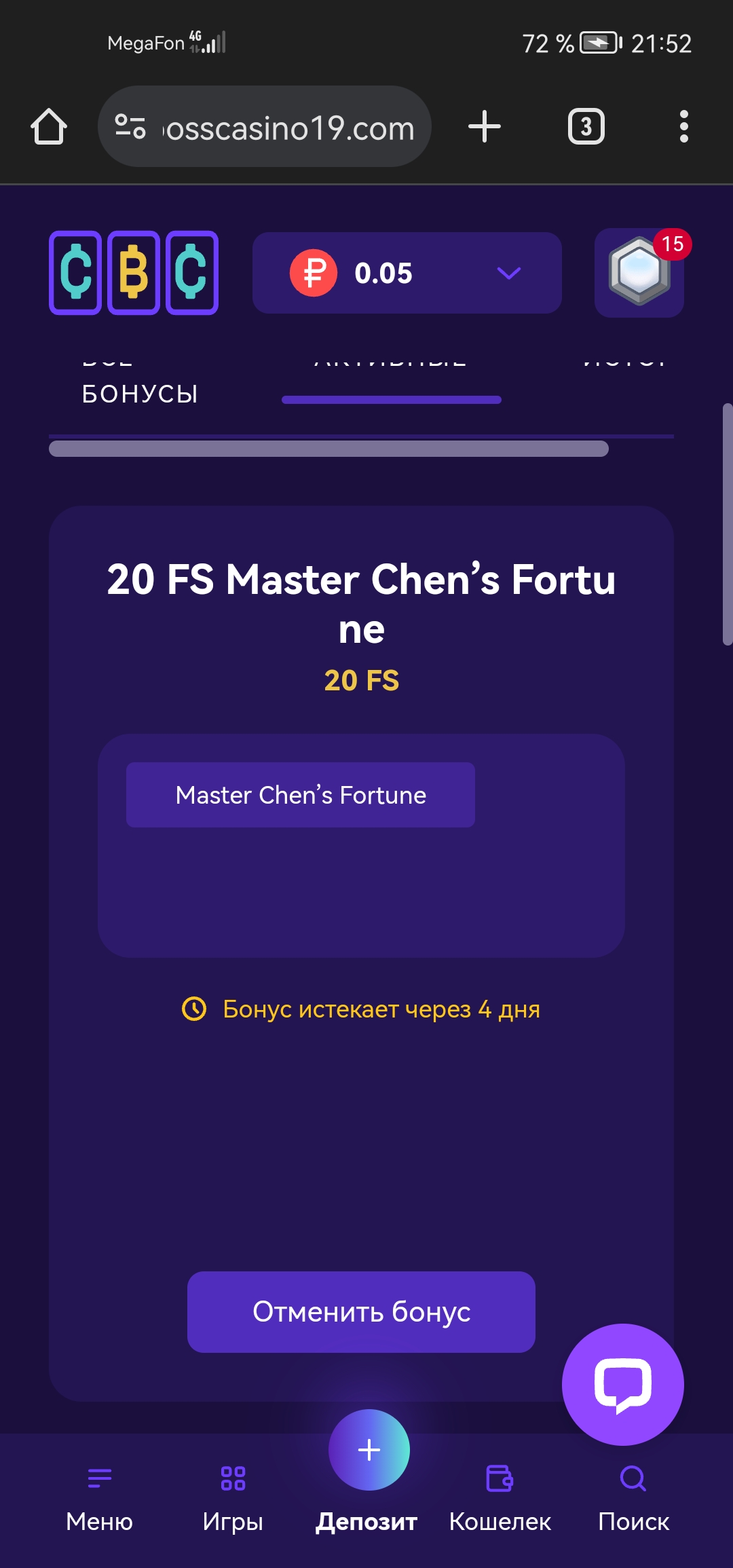Tap Отменить бонус button
The image size is (733, 1568).
361,1312
